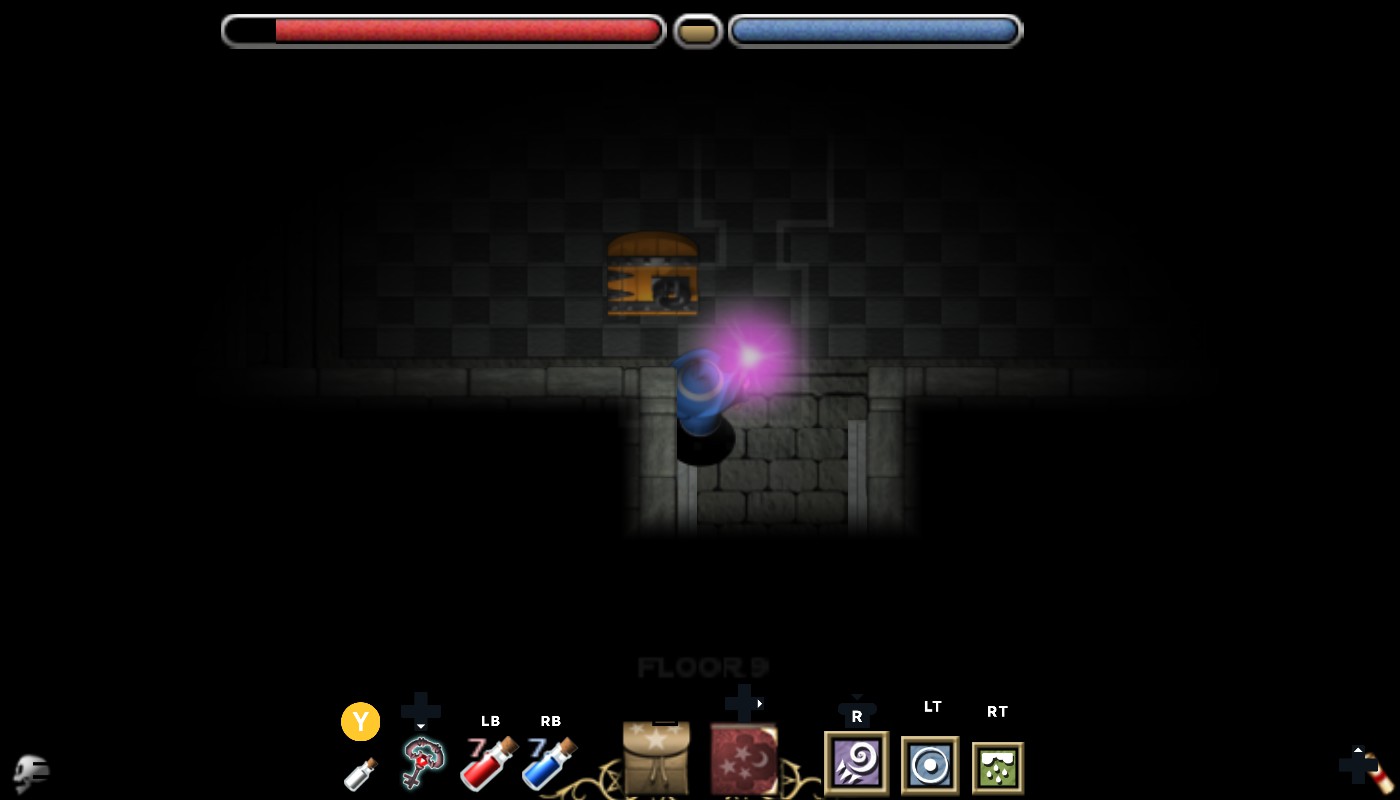Open the red spellbook
The height and width of the screenshot is (800, 1400).
pos(744,760)
